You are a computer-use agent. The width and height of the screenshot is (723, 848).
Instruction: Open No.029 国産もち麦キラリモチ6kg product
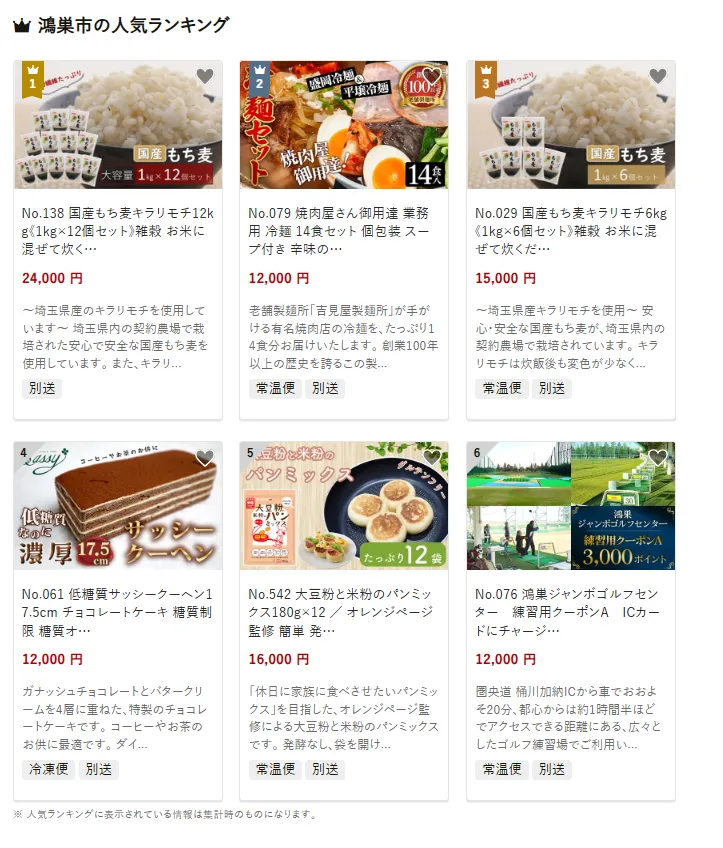tap(570, 230)
